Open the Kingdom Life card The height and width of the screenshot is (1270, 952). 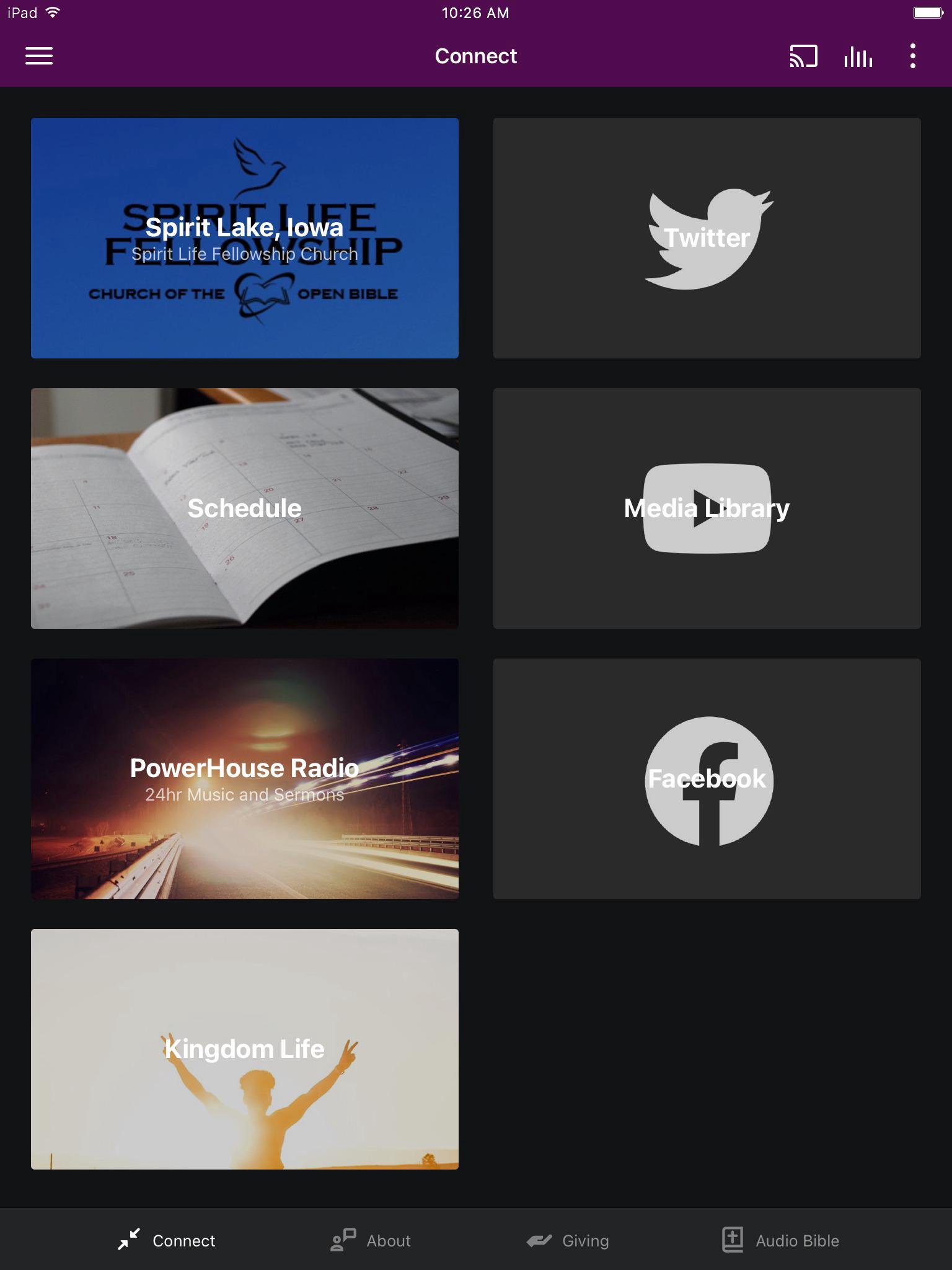245,1049
